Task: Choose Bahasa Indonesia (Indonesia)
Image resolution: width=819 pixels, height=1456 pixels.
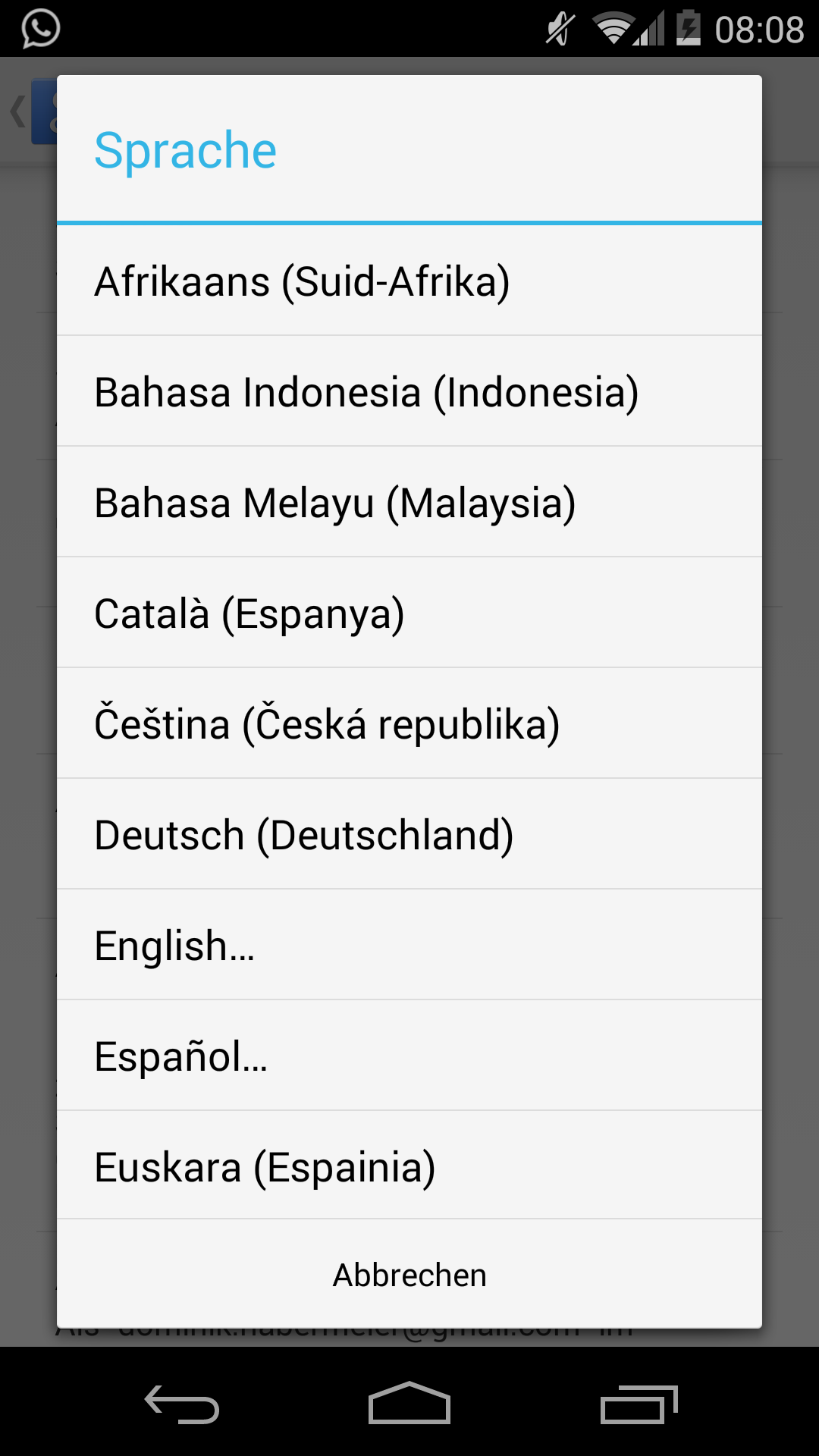Action: 409,392
